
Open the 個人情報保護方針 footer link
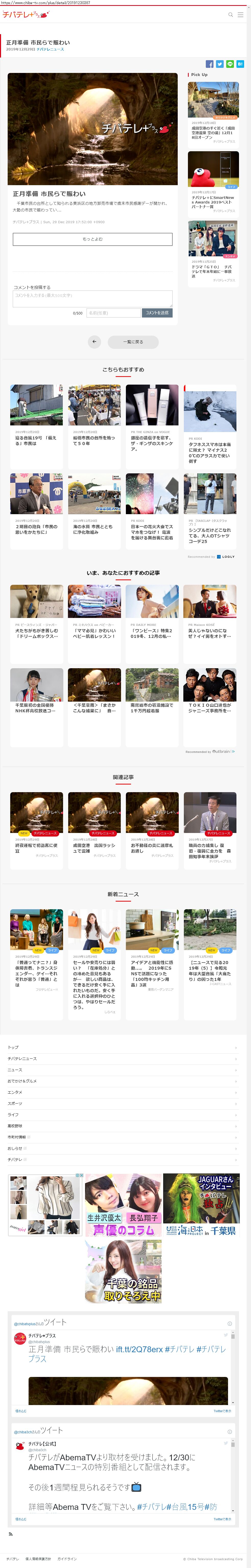38,1559
